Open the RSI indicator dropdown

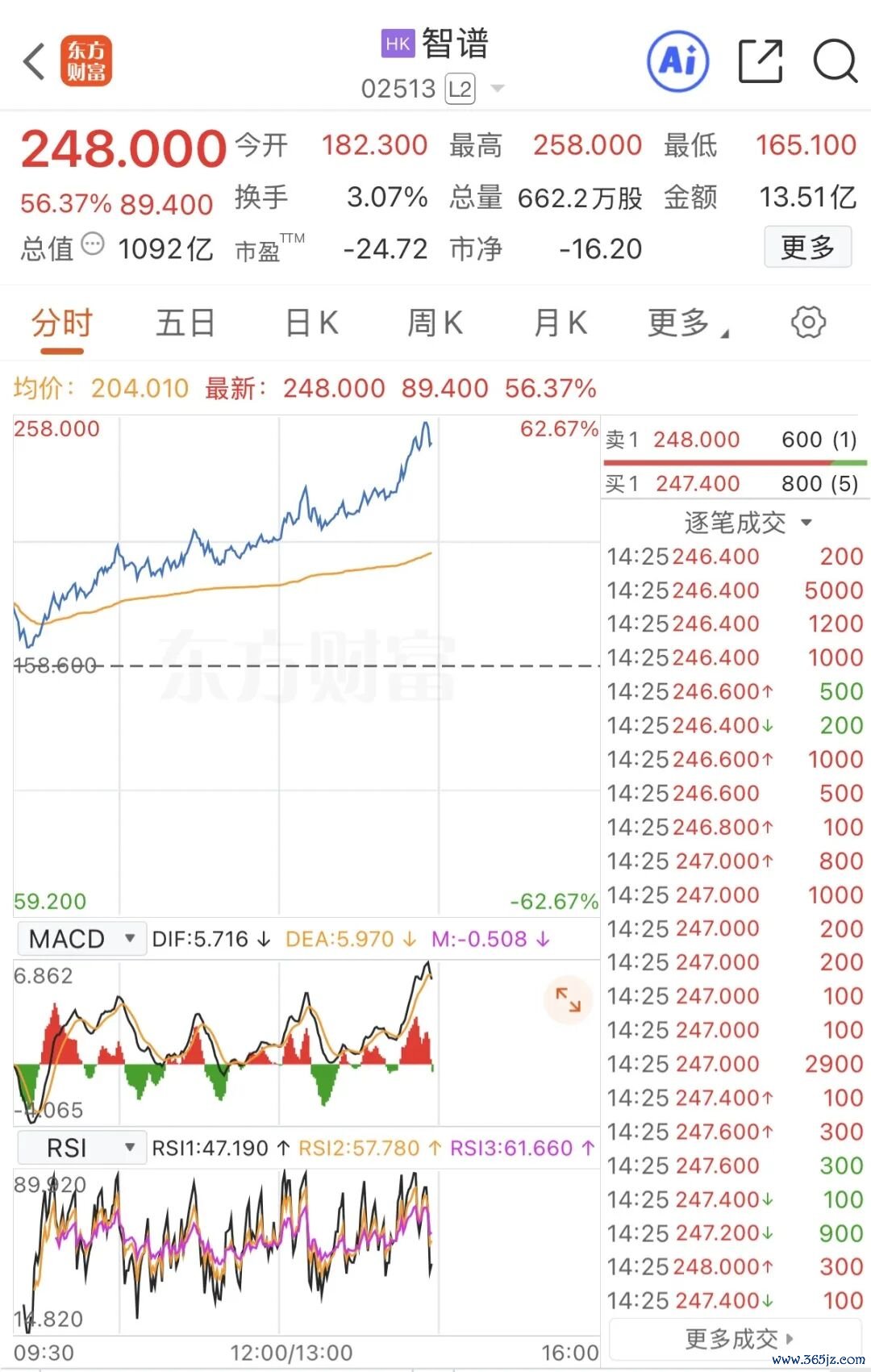[81, 1147]
